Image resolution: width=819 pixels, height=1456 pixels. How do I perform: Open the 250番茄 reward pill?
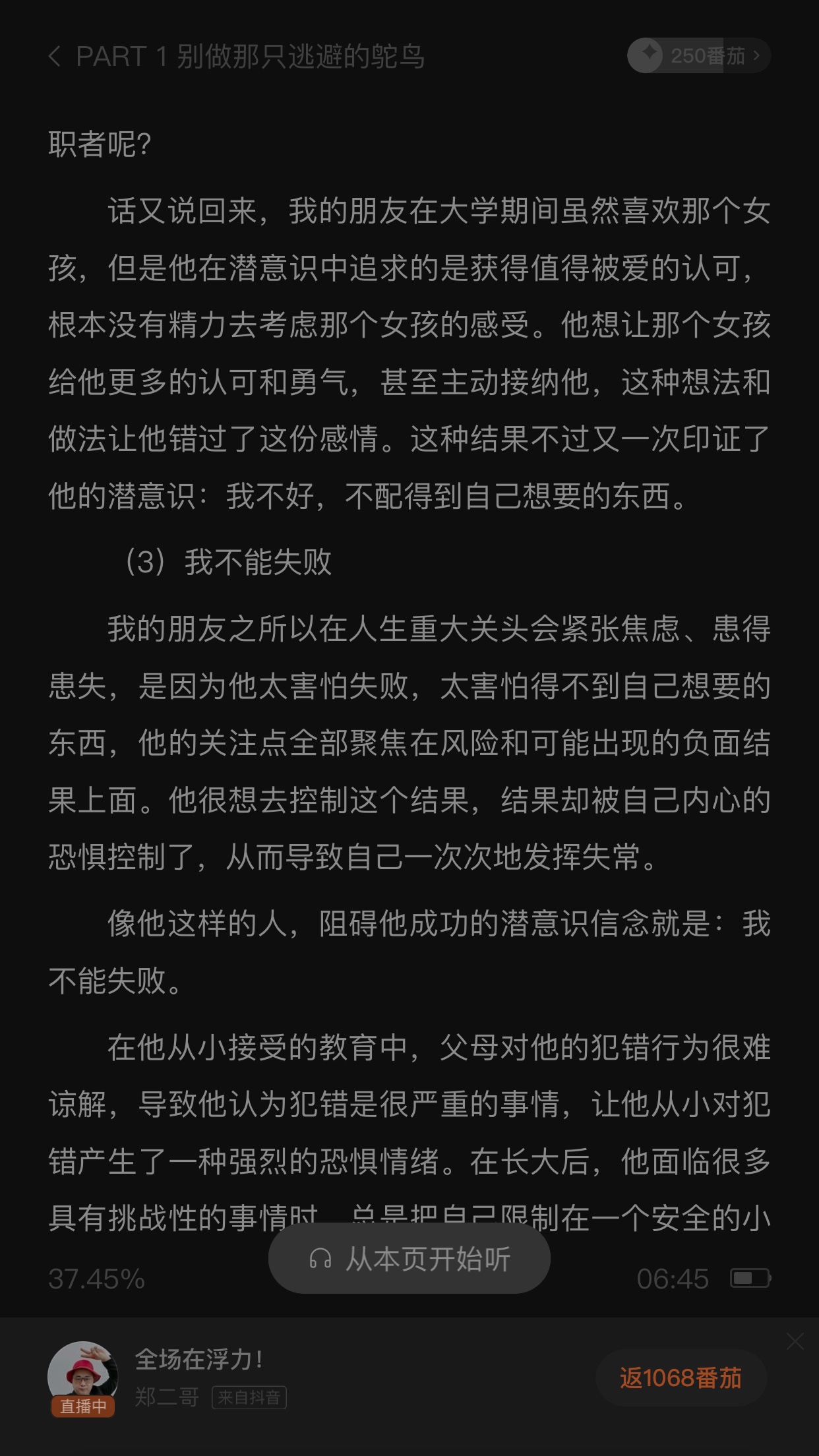coord(699,55)
